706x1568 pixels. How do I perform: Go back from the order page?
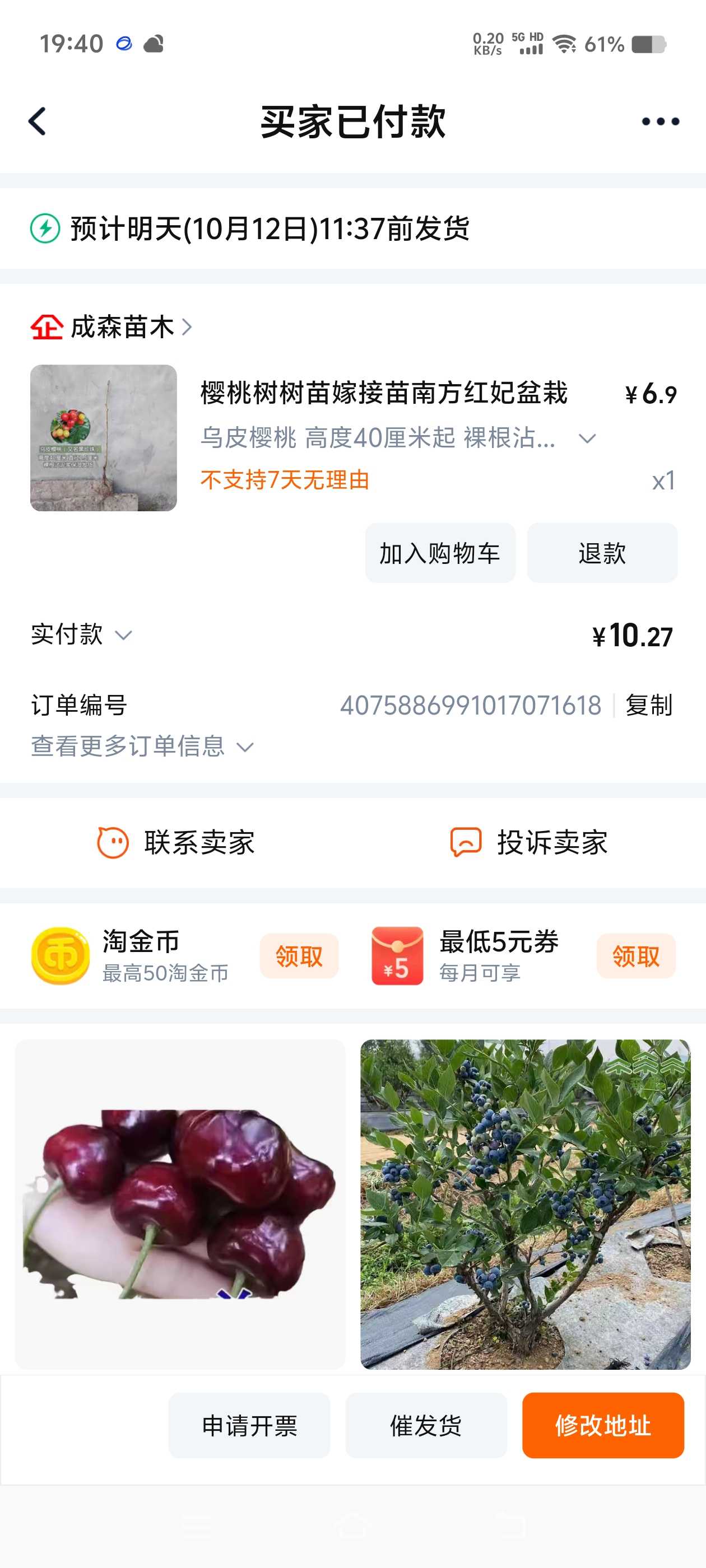pos(38,122)
